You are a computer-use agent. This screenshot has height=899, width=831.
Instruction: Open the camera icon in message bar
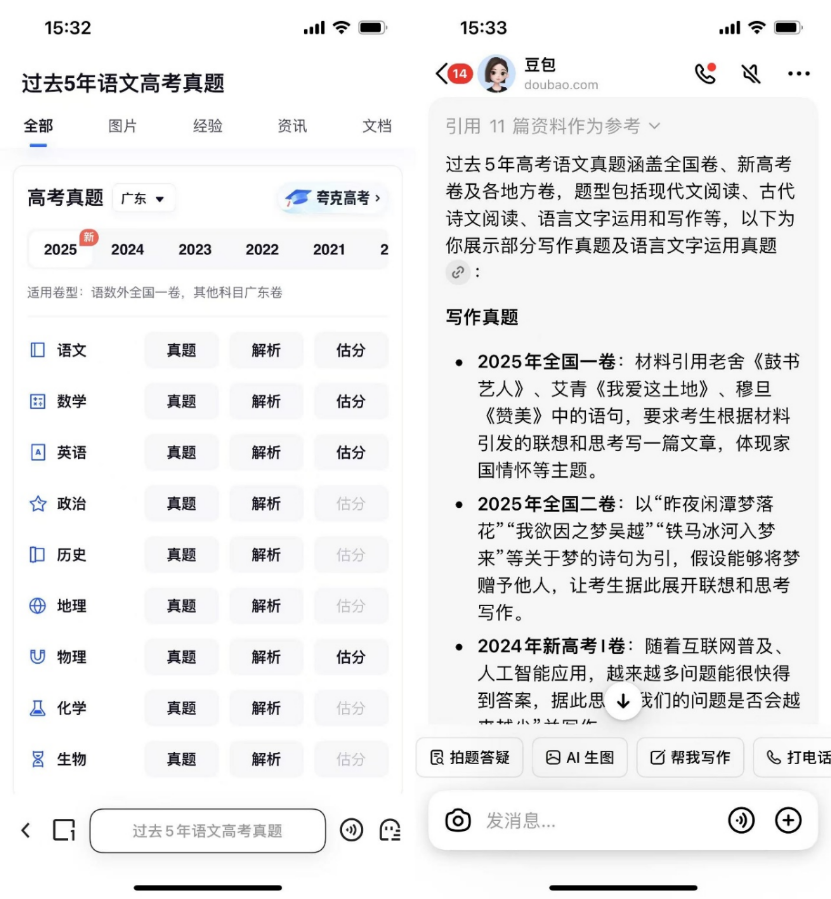click(458, 821)
